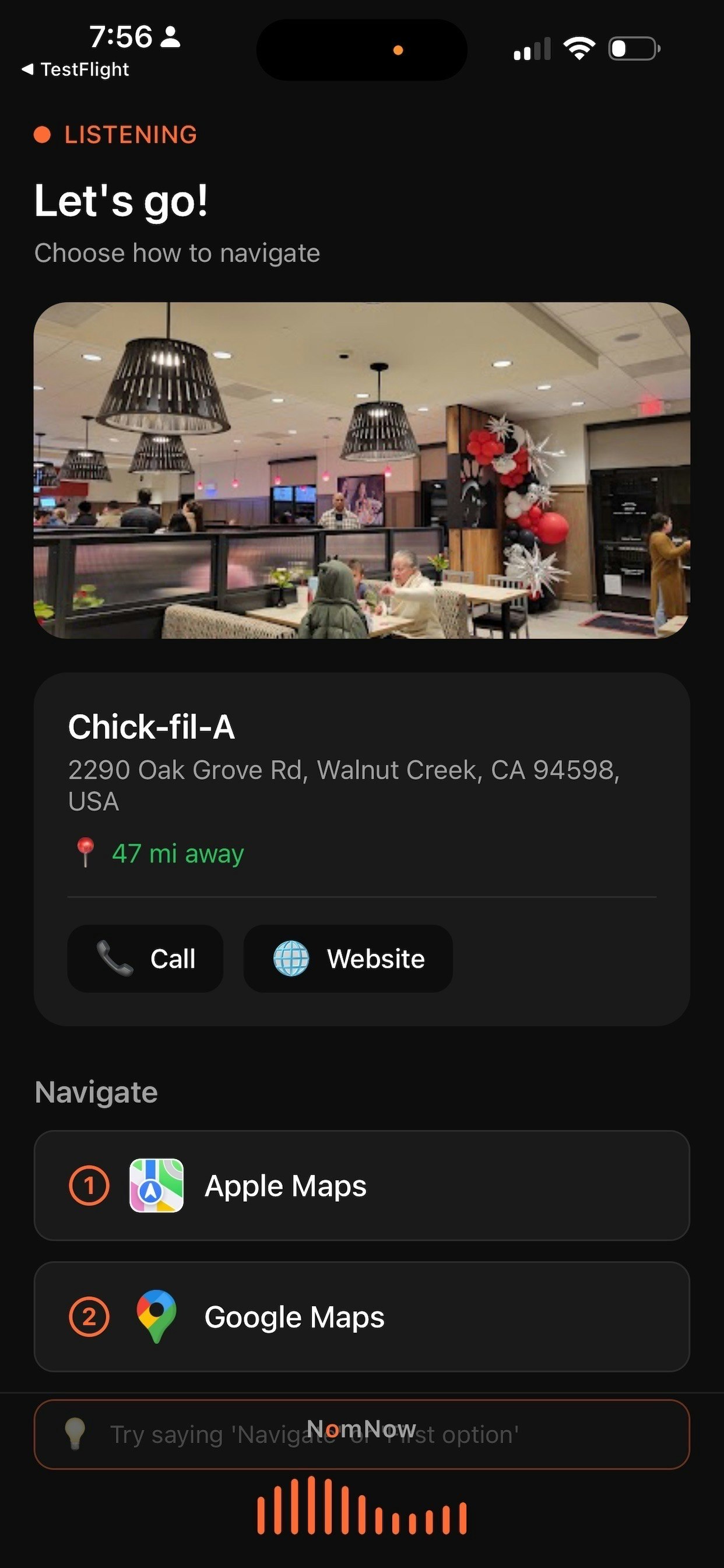Call Chick-fil-A restaurant
724x1568 pixels.
145,958
